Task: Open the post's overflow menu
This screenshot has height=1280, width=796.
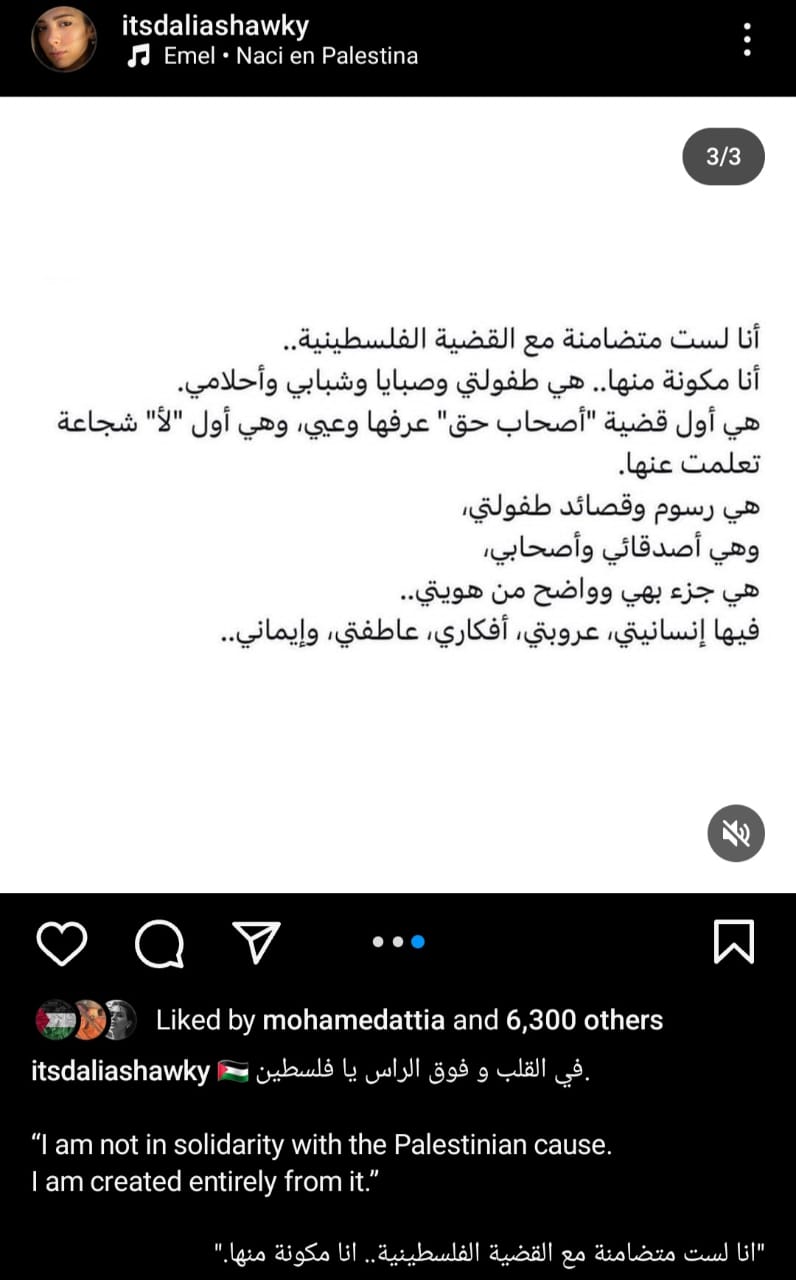Action: [x=747, y=40]
